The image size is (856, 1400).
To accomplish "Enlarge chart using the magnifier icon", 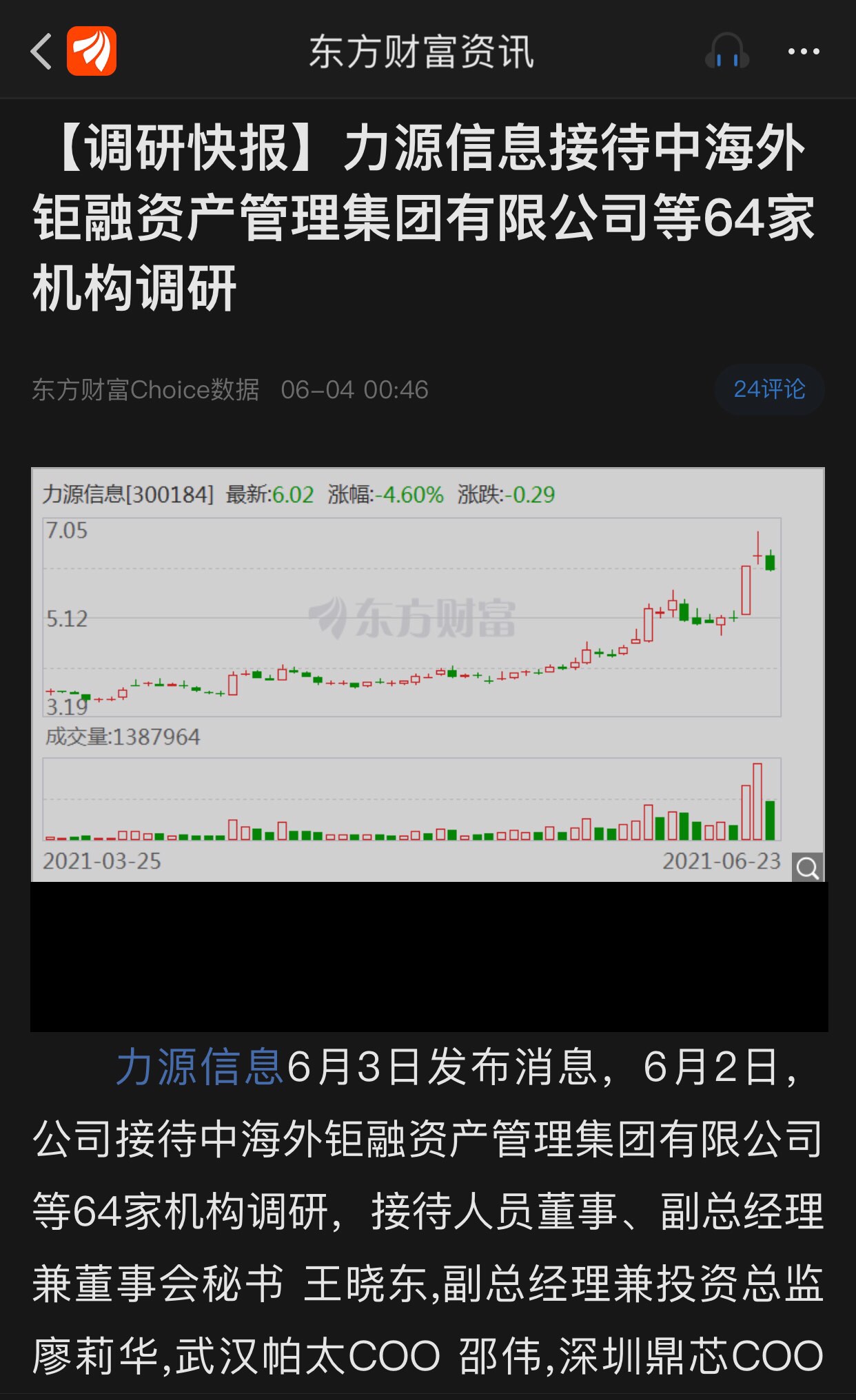I will [808, 867].
